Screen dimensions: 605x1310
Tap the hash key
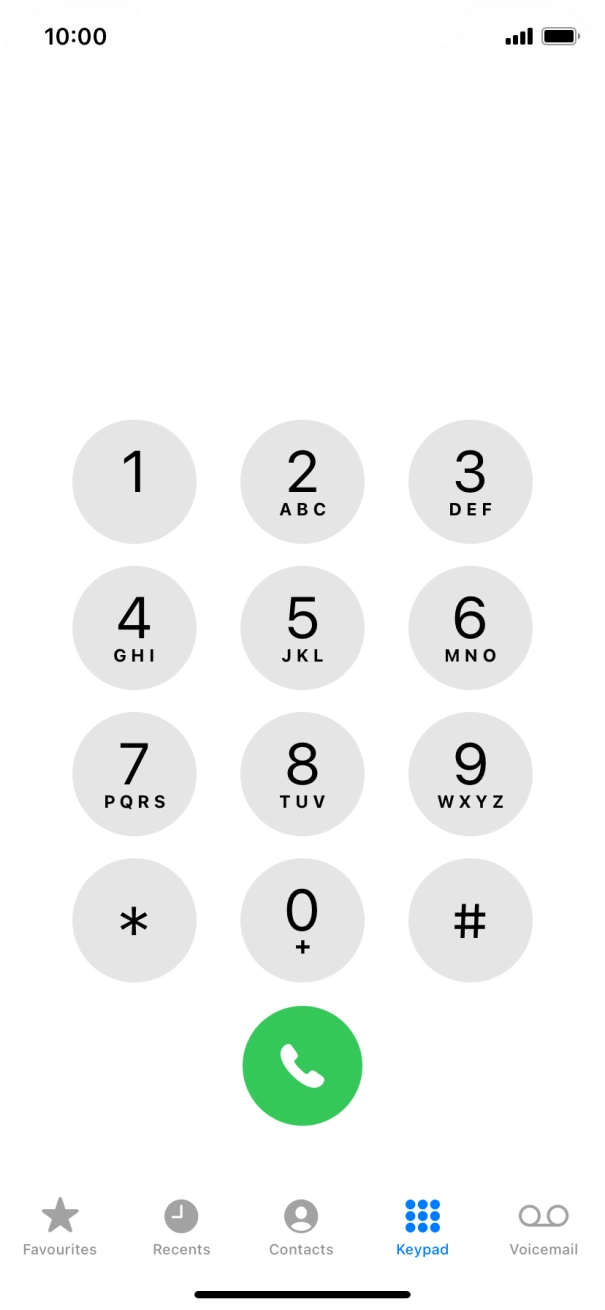coord(470,920)
